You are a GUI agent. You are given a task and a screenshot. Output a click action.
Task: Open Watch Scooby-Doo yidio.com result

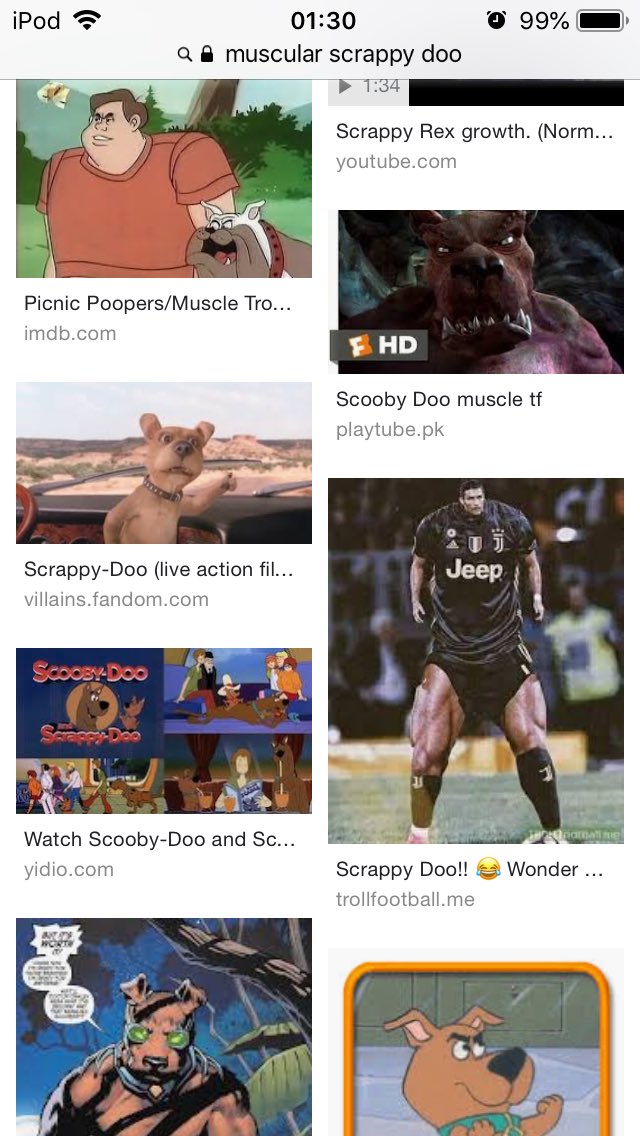(x=164, y=730)
